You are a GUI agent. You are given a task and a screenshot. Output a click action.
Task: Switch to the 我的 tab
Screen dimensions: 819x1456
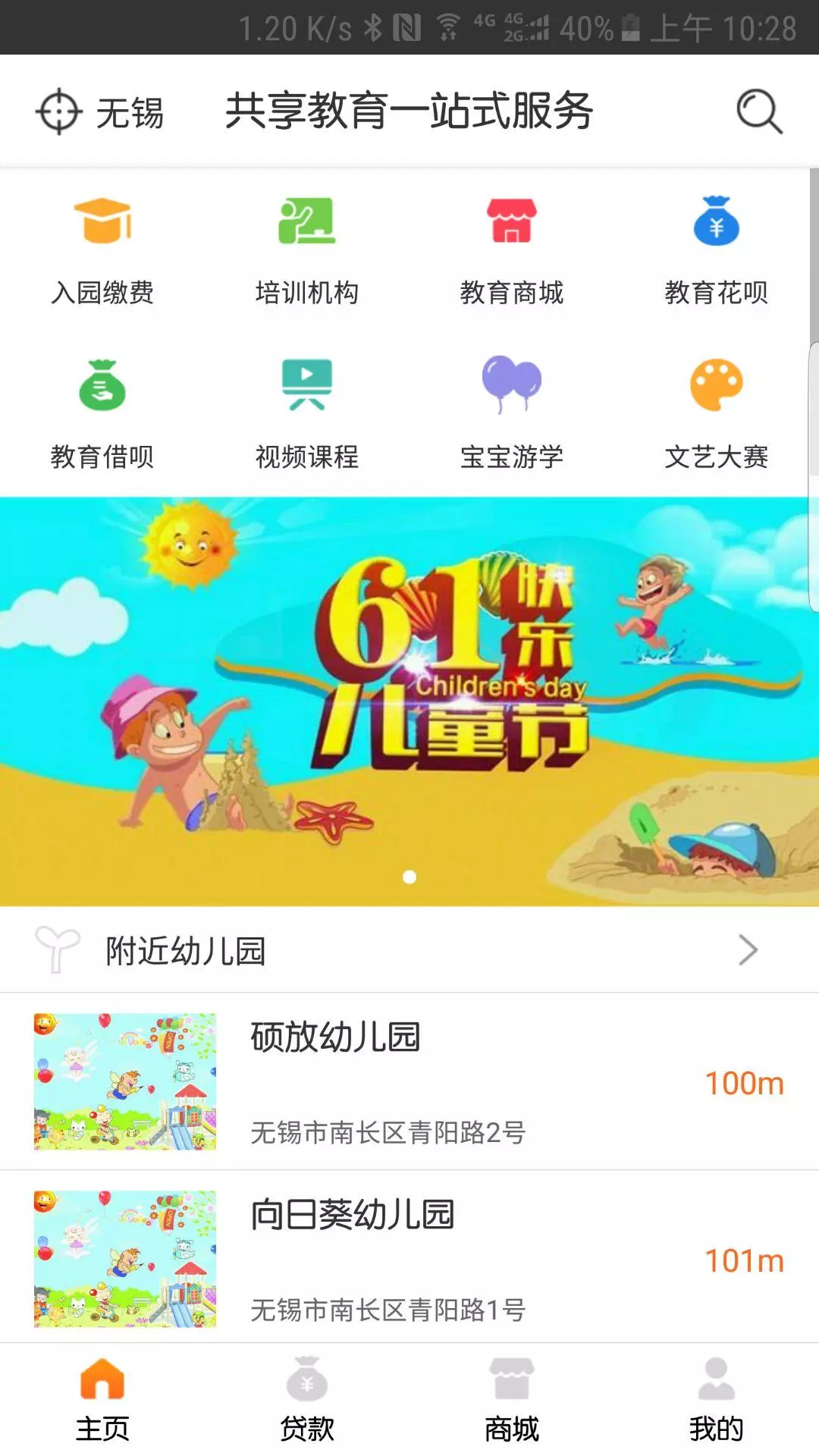pos(717,1400)
